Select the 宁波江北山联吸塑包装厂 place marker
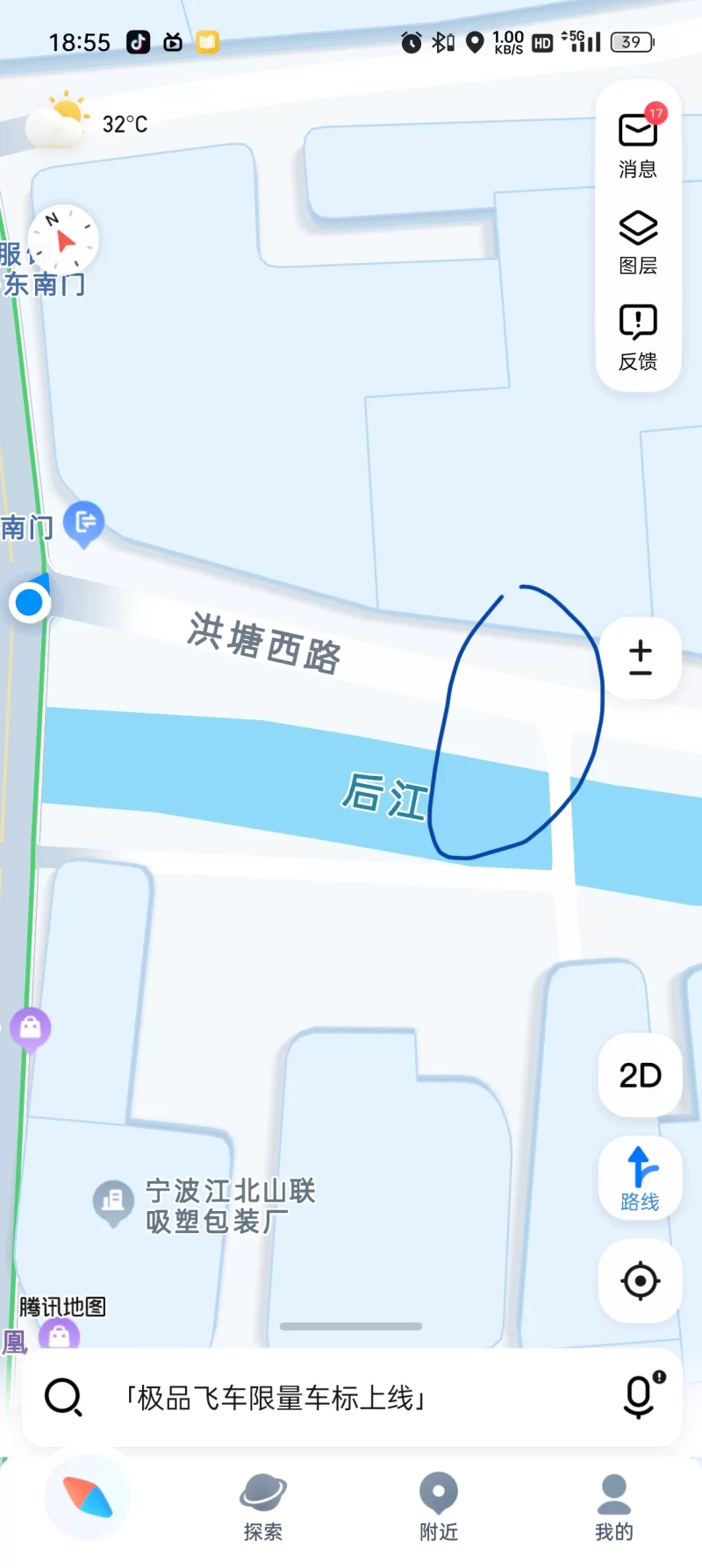 pos(112,1200)
